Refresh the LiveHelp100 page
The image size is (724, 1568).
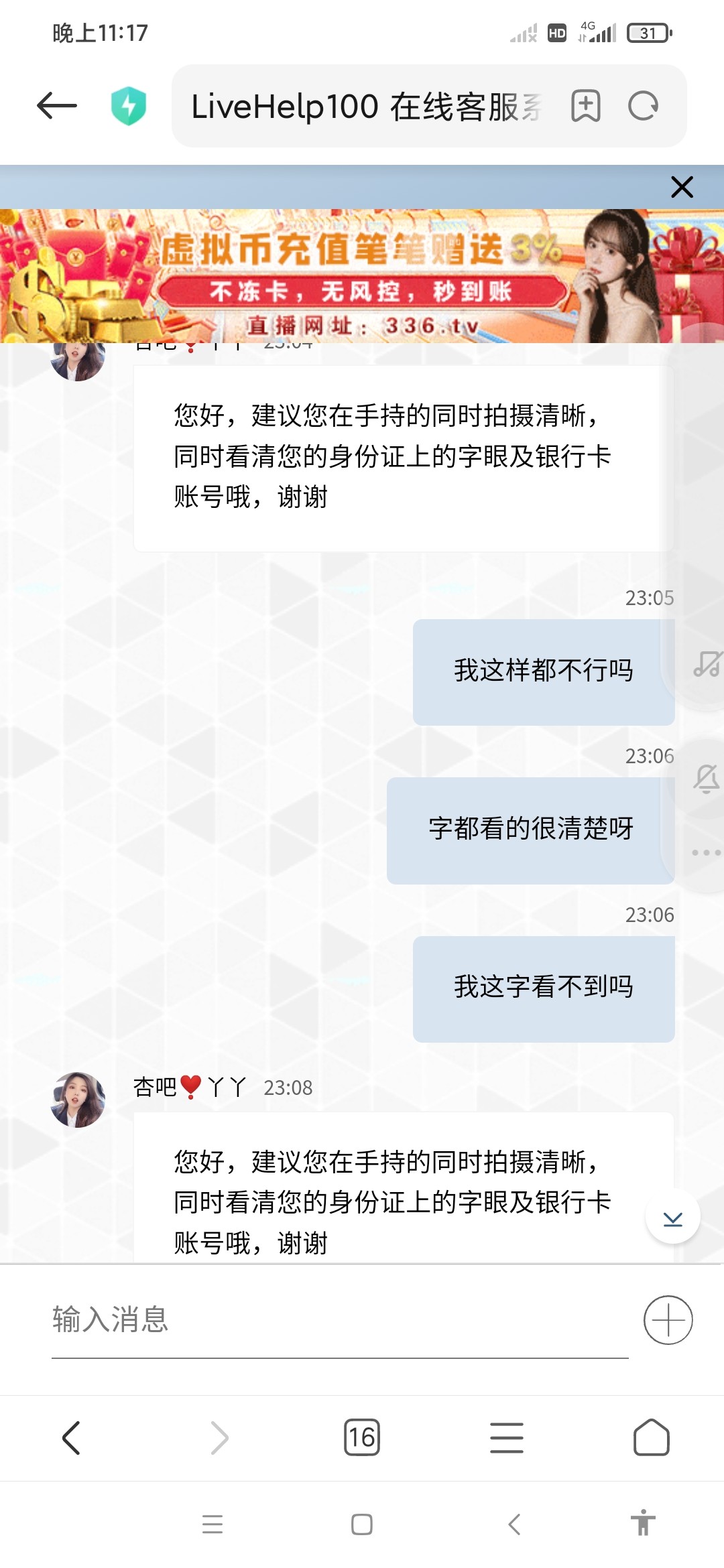645,106
